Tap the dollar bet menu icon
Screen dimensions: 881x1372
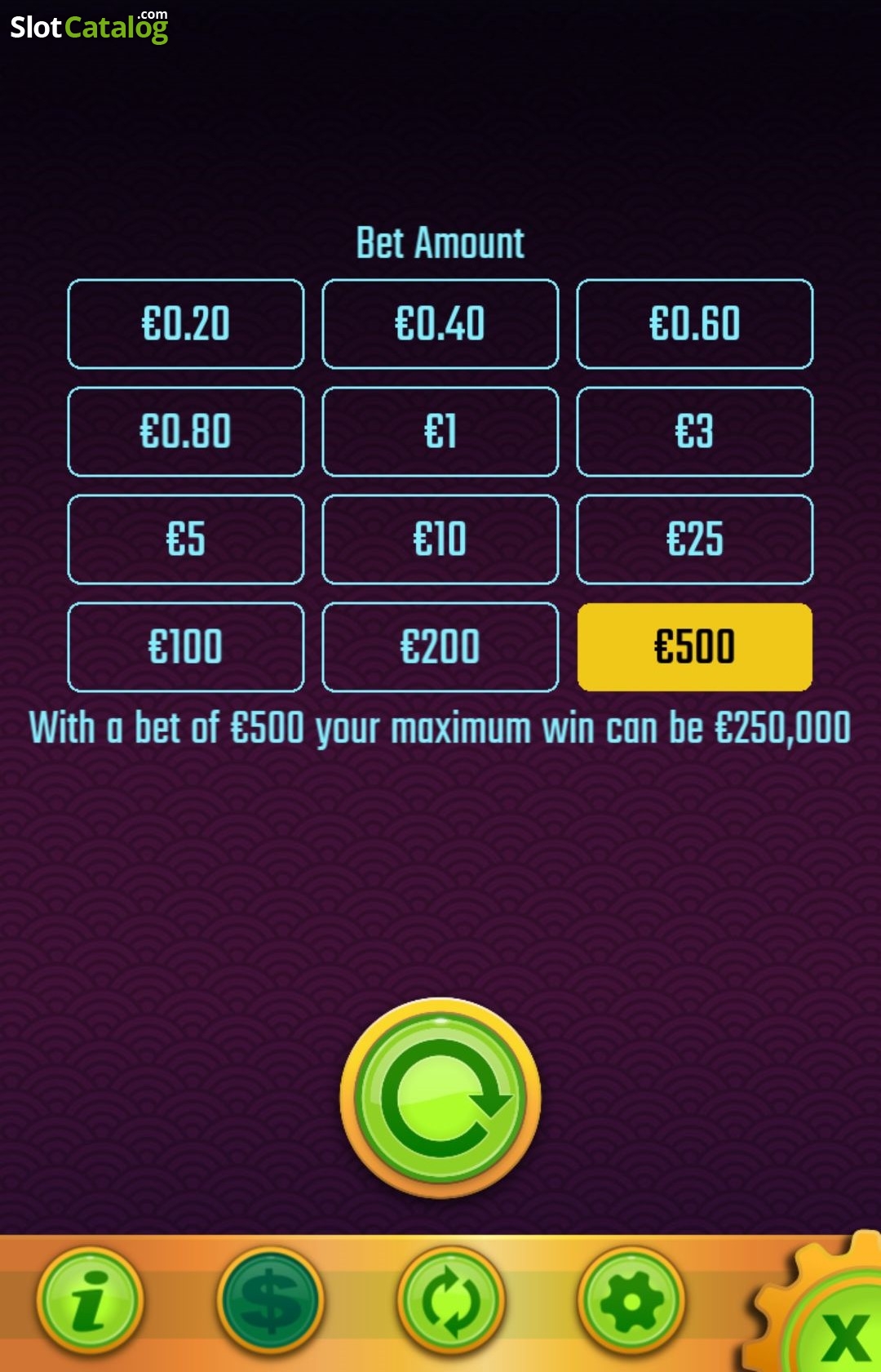271,1301
